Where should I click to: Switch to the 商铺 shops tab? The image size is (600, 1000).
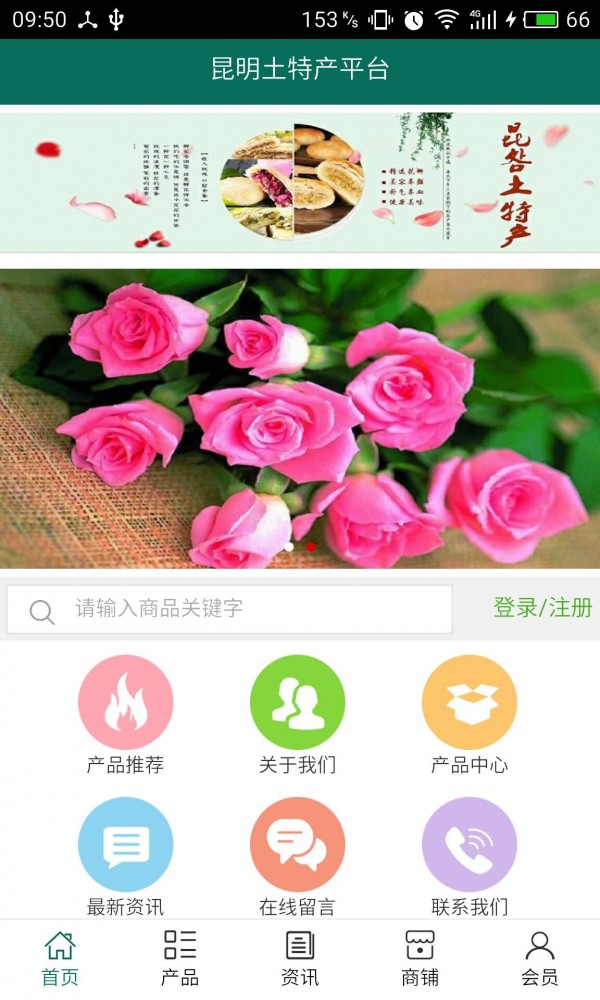click(420, 958)
